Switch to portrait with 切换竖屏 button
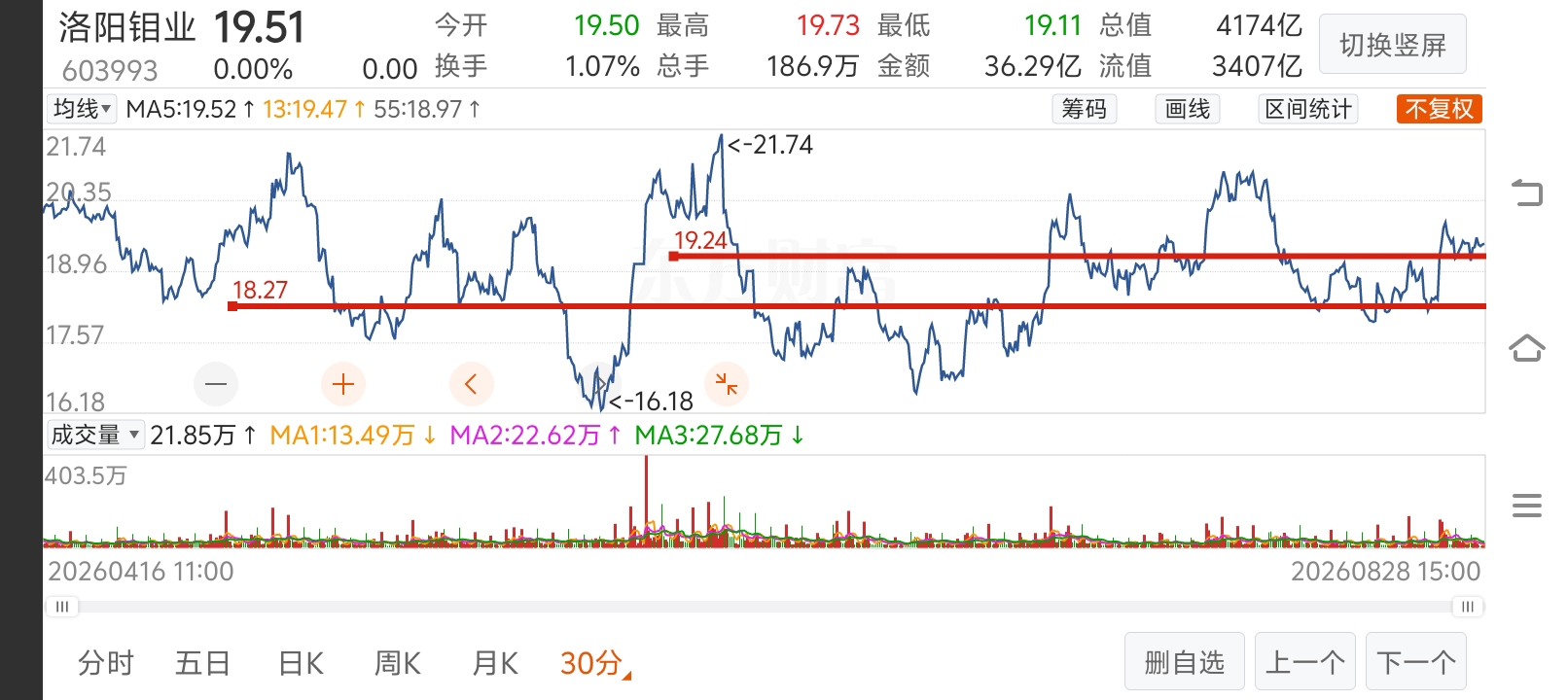This screenshot has height=700, width=1568. [x=1392, y=44]
